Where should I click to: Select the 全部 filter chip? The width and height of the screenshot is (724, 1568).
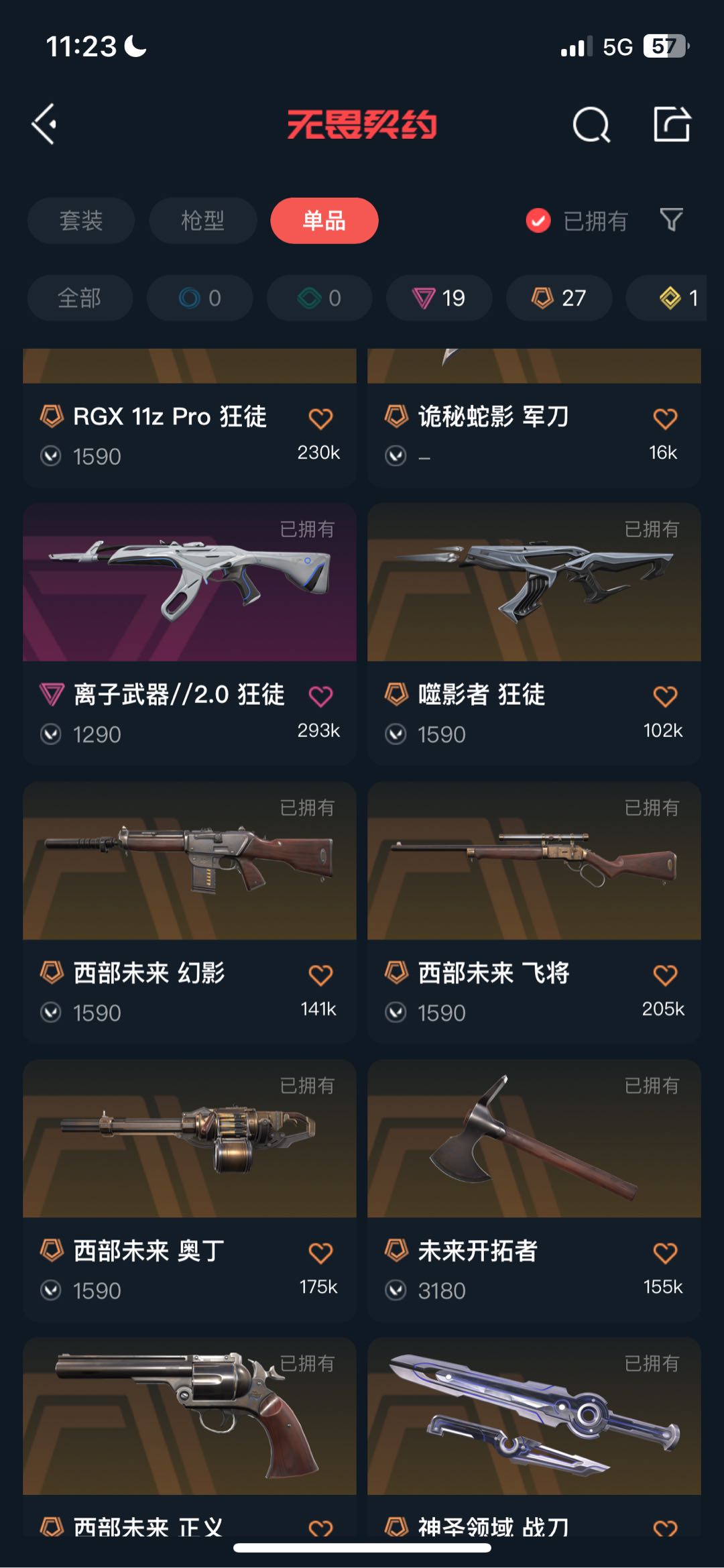coord(80,298)
